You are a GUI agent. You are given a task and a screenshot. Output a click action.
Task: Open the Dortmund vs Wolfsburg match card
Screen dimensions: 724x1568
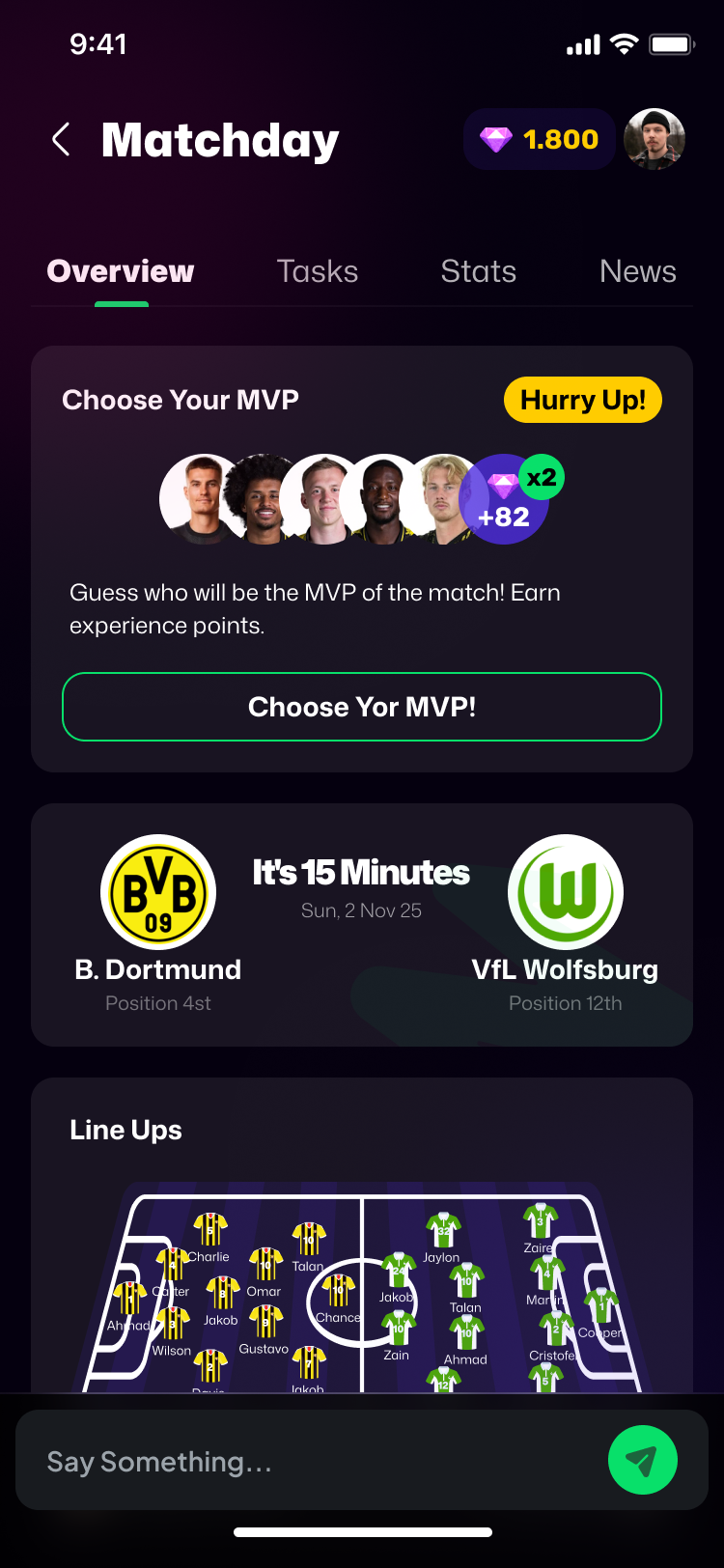362,925
